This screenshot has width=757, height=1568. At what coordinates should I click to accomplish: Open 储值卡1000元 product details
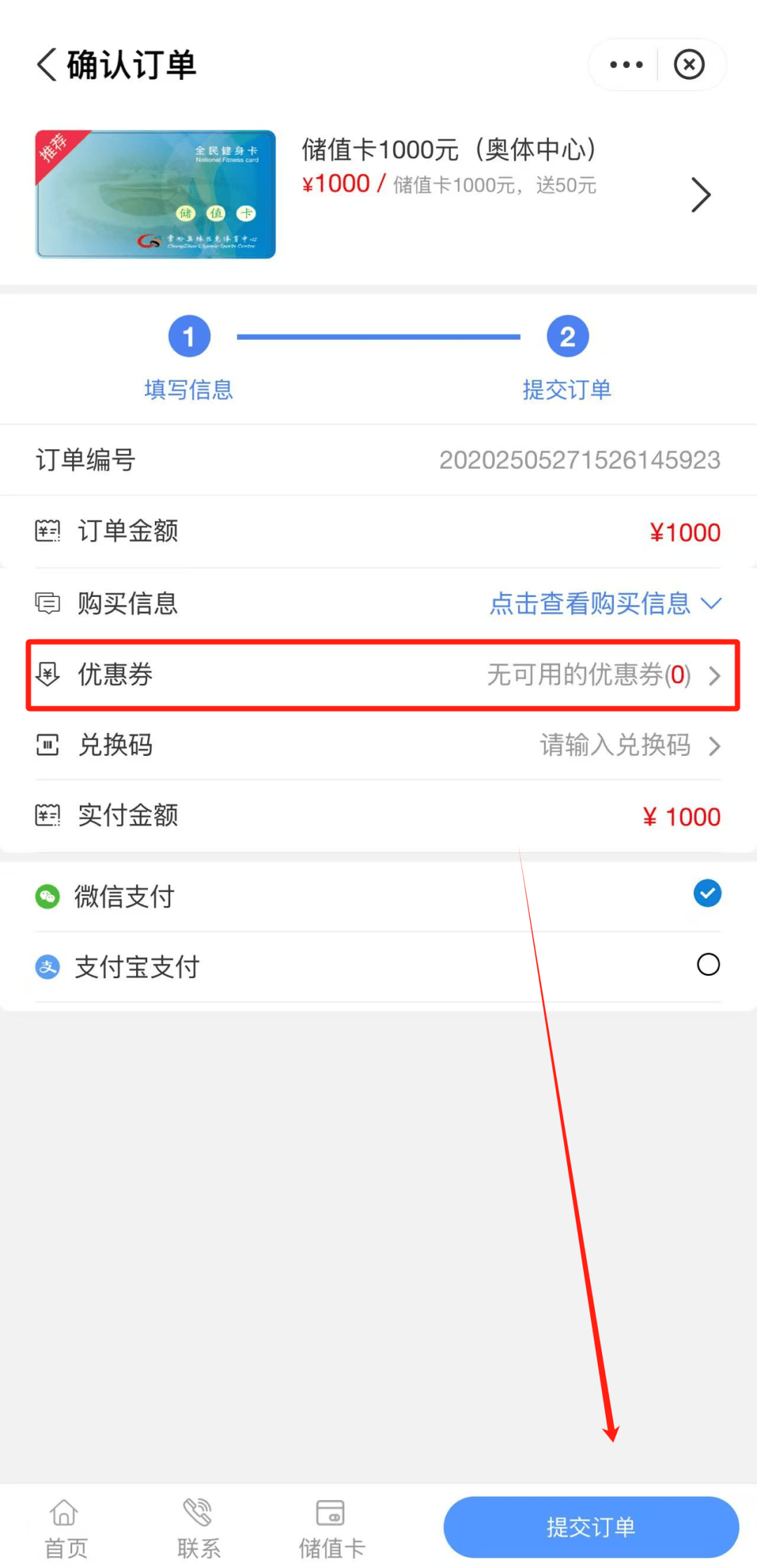click(701, 195)
